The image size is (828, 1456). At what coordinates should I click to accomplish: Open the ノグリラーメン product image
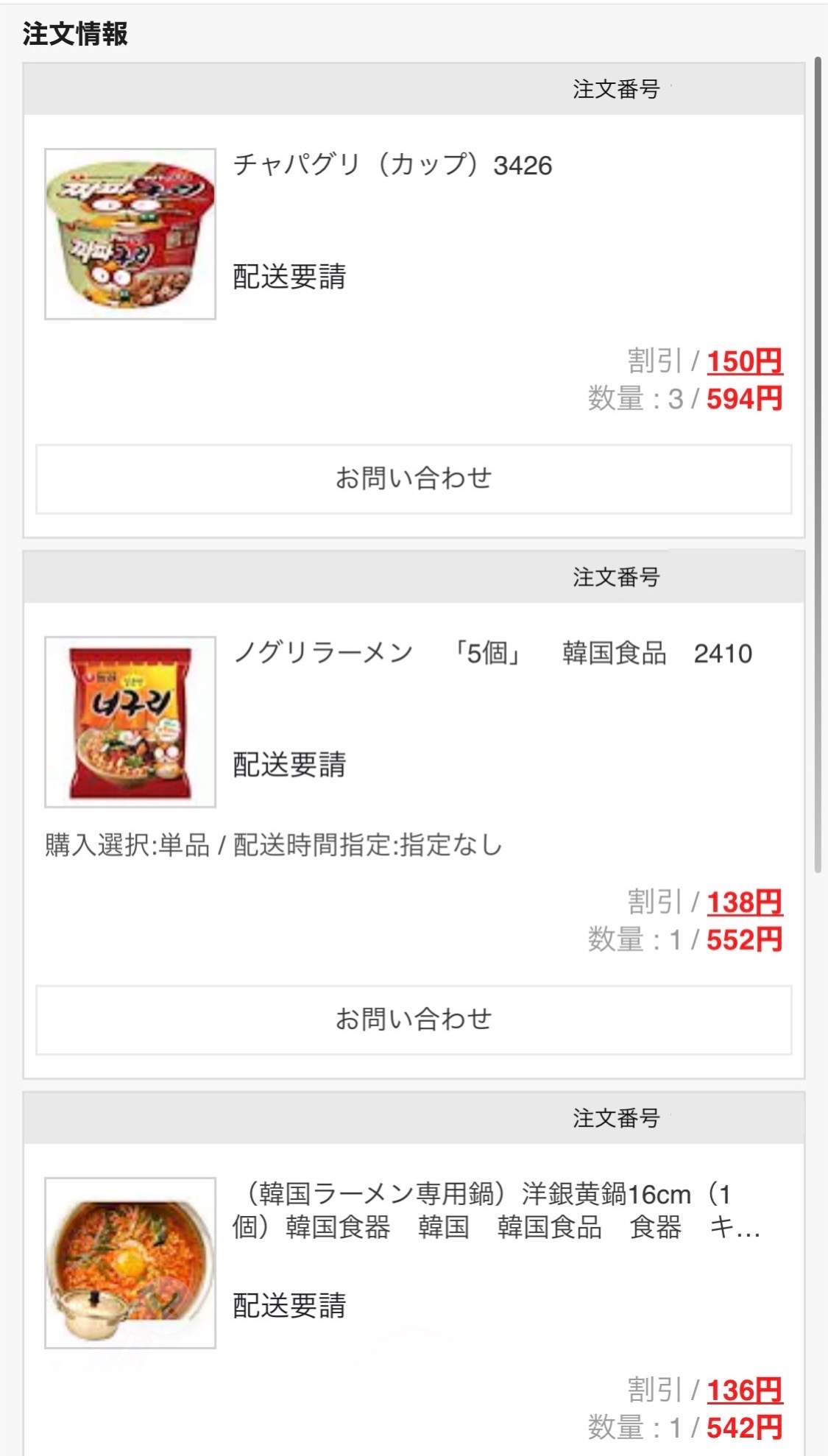(x=130, y=722)
